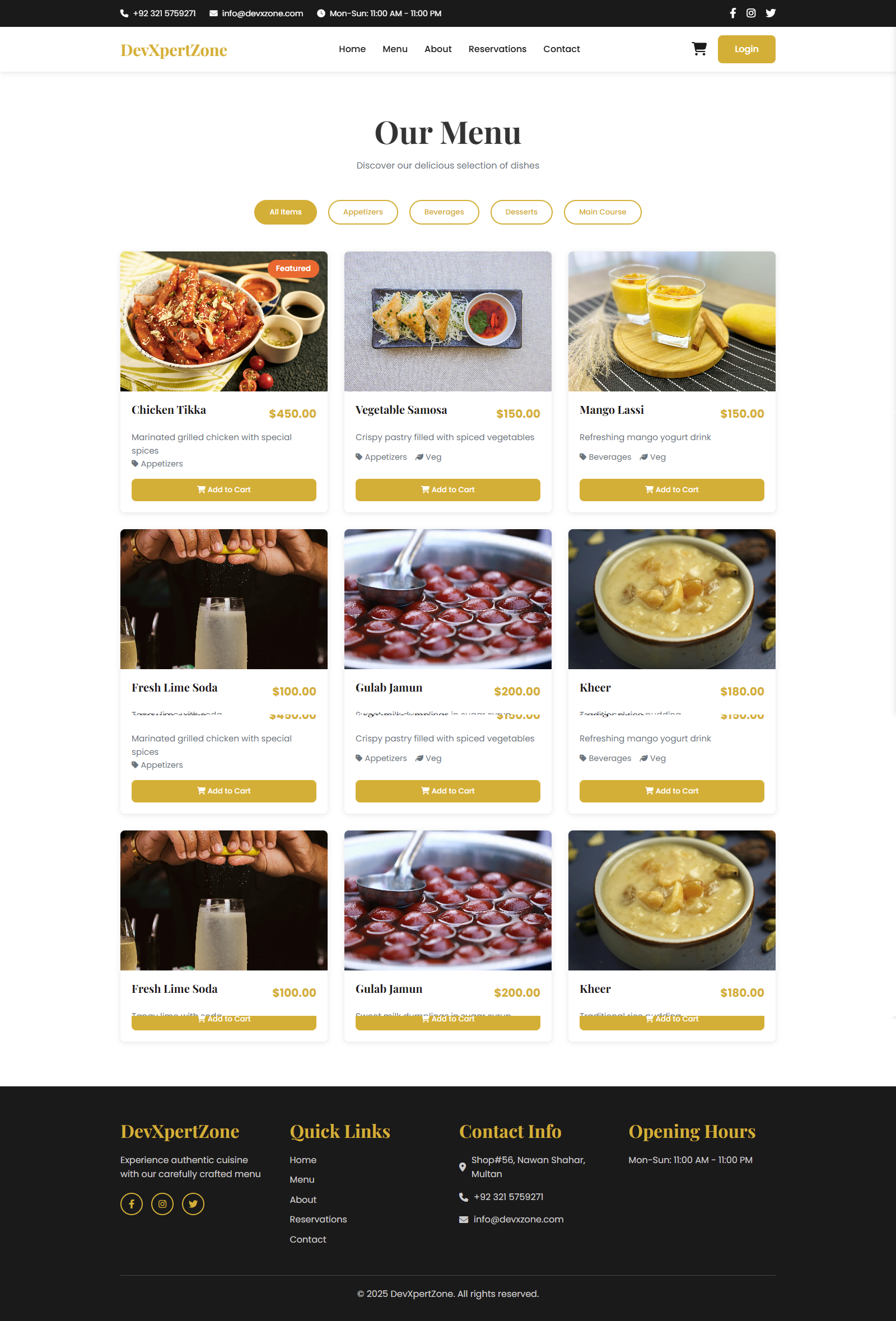Switch to the Desserts filter
Image resolution: width=896 pixels, height=1321 pixels.
pos(521,212)
